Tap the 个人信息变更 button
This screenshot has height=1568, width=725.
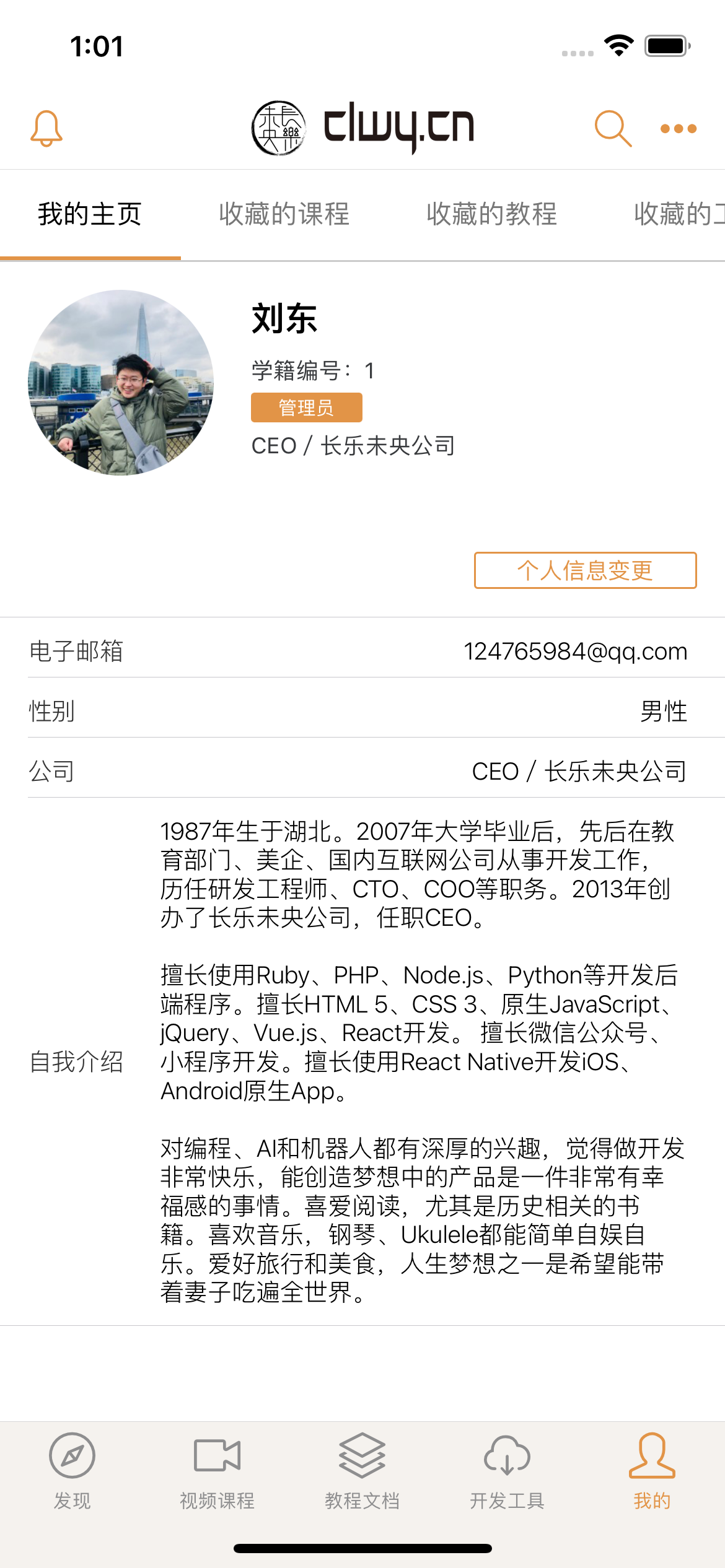585,570
